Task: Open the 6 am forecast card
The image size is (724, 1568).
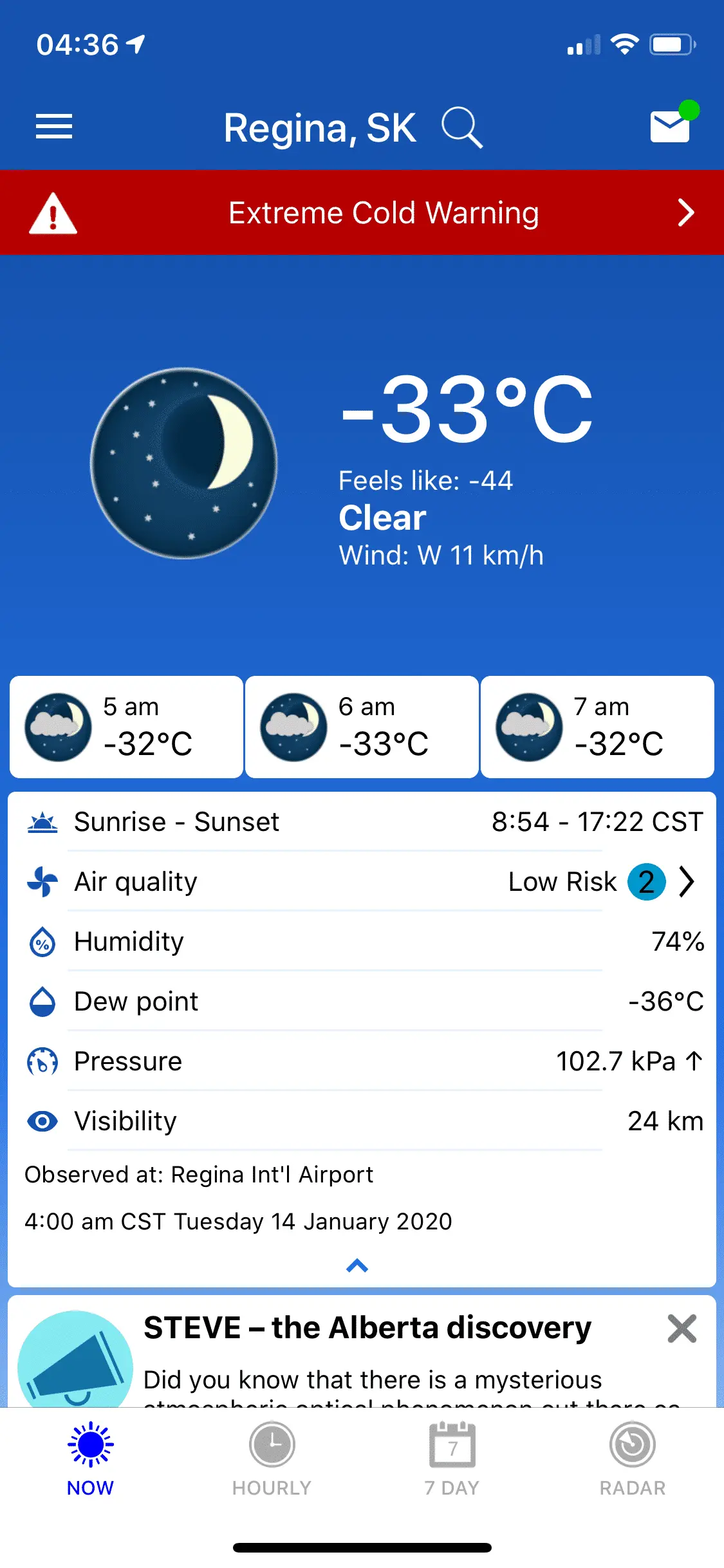Action: [x=362, y=727]
